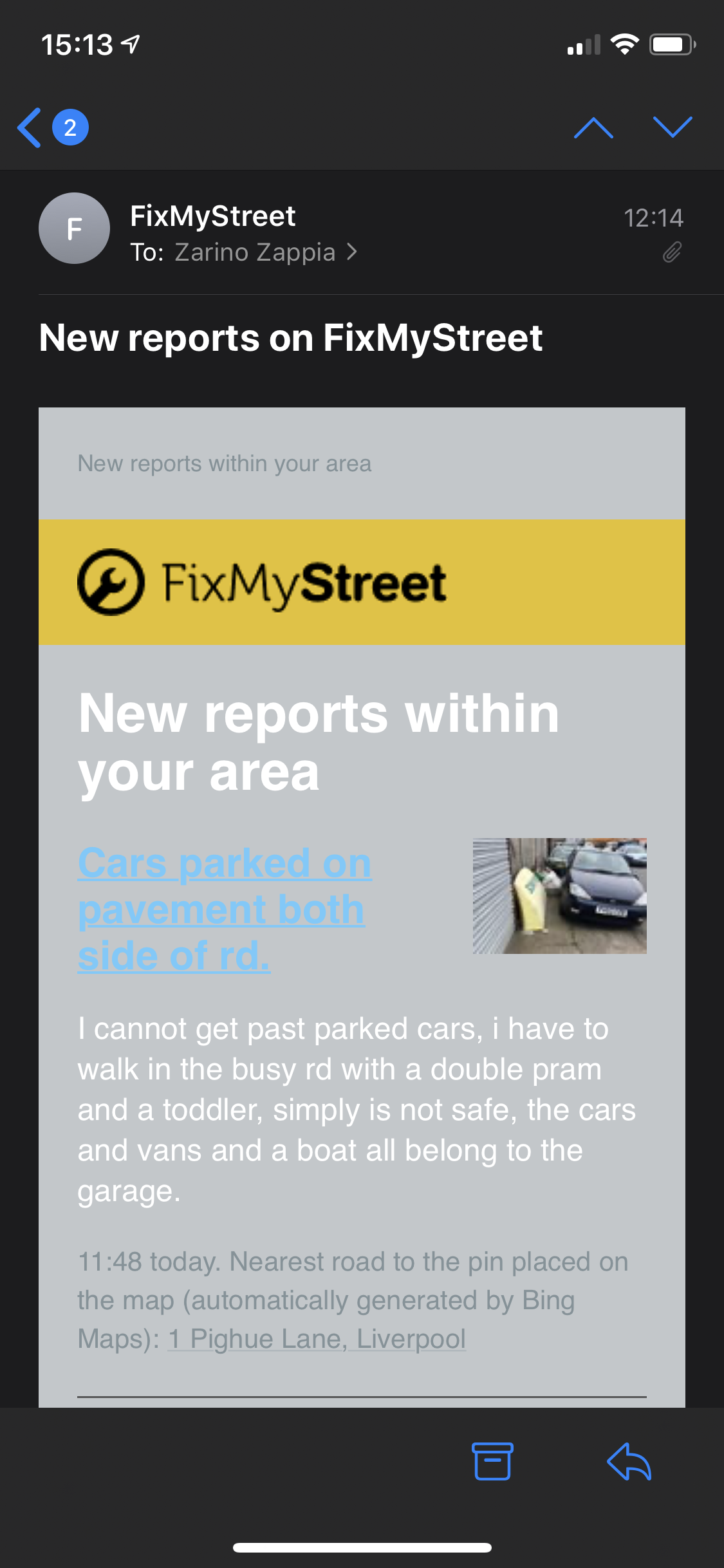724x1568 pixels.
Task: View the parked cars report photo
Action: click(x=559, y=895)
